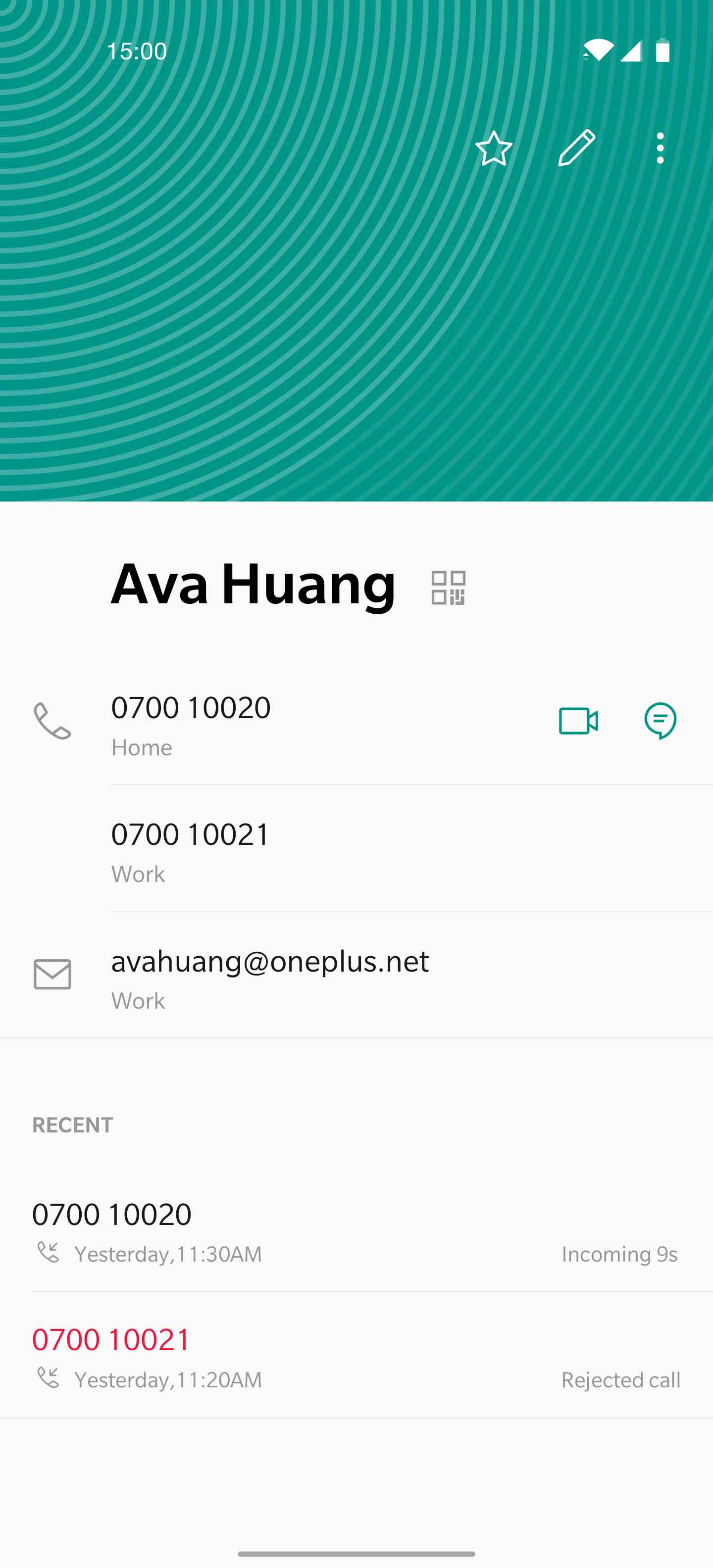Image resolution: width=713 pixels, height=1568 pixels.
Task: Open the three-dot overflow menu
Action: [x=660, y=148]
